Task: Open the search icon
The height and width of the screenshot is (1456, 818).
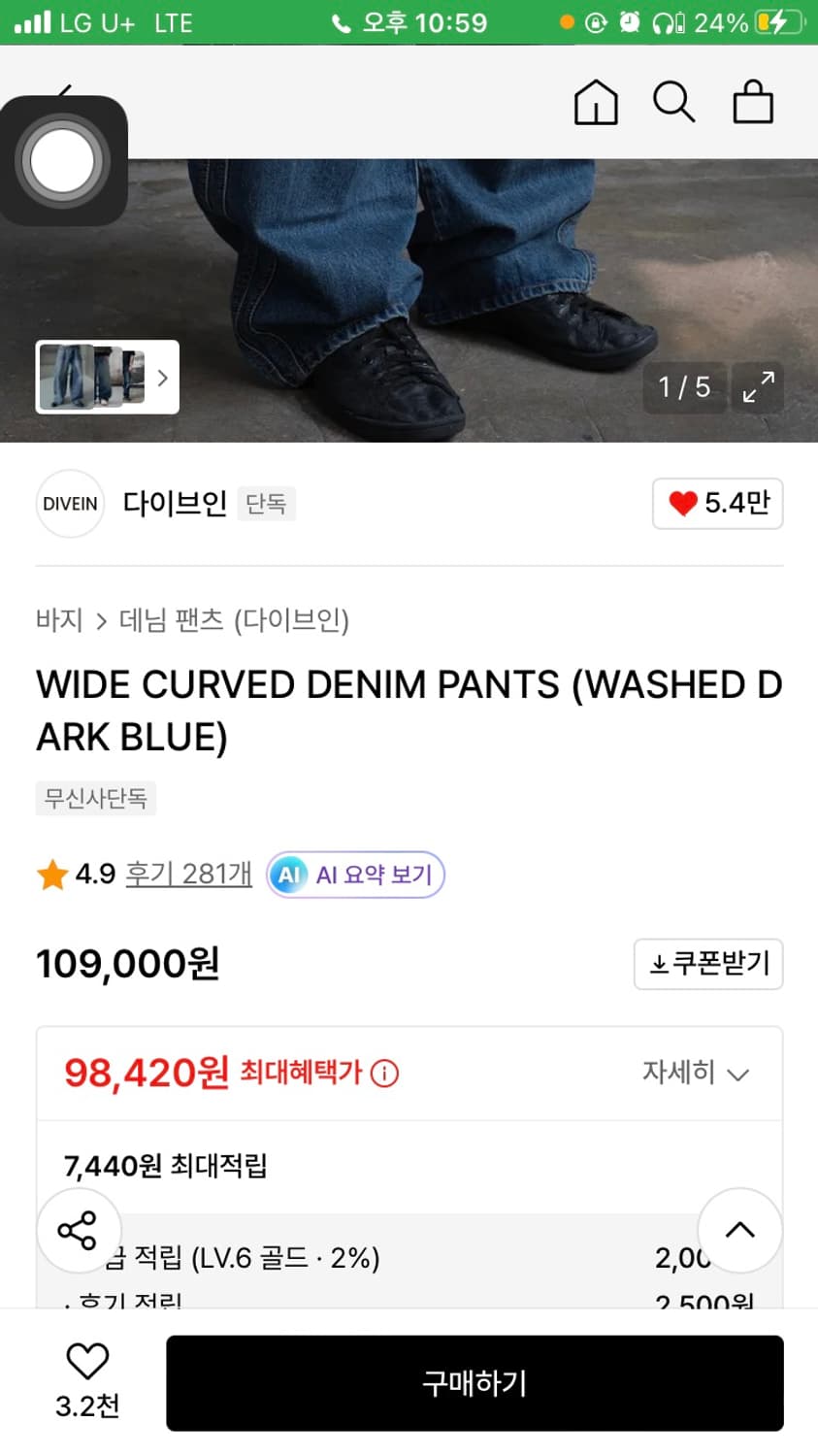Action: pyautogui.click(x=673, y=101)
